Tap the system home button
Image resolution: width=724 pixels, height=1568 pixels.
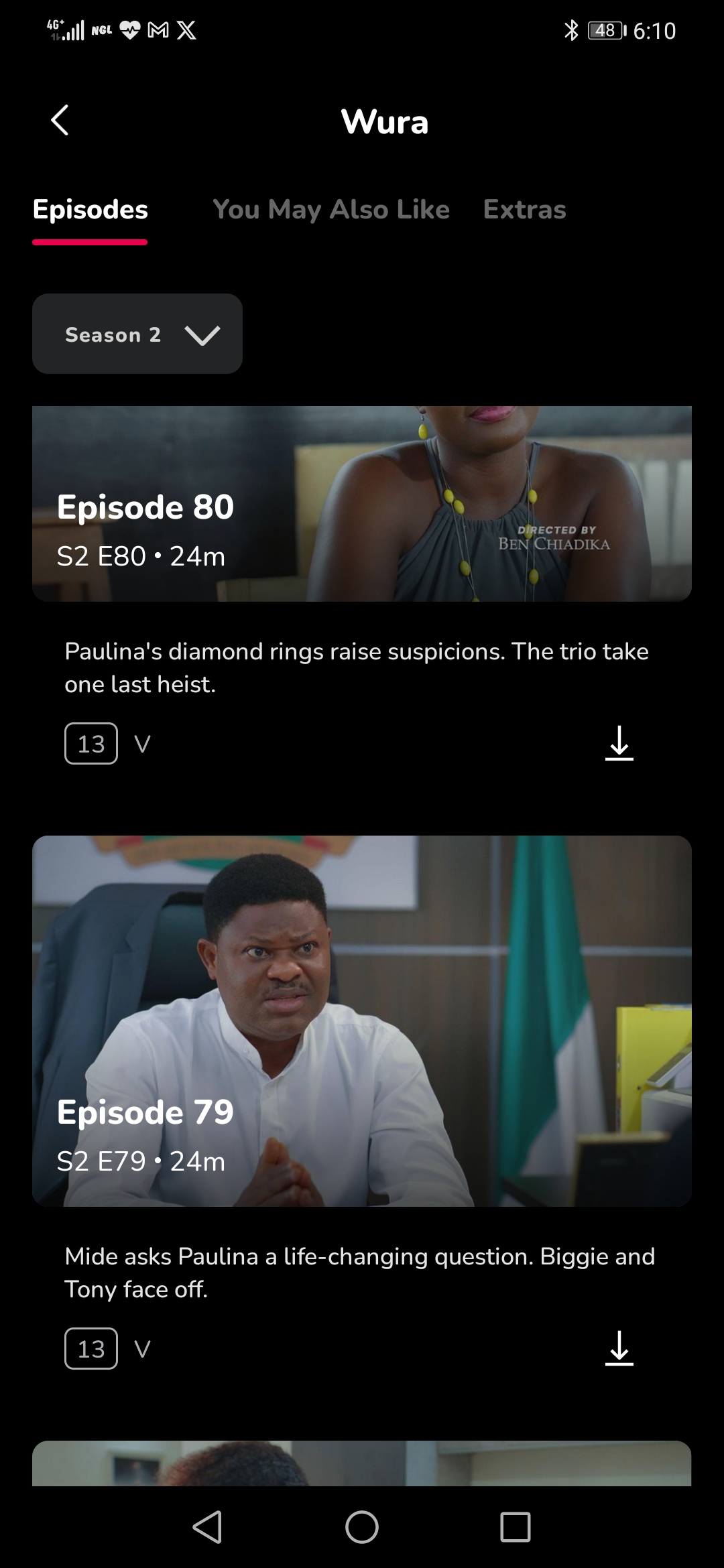[362, 1527]
